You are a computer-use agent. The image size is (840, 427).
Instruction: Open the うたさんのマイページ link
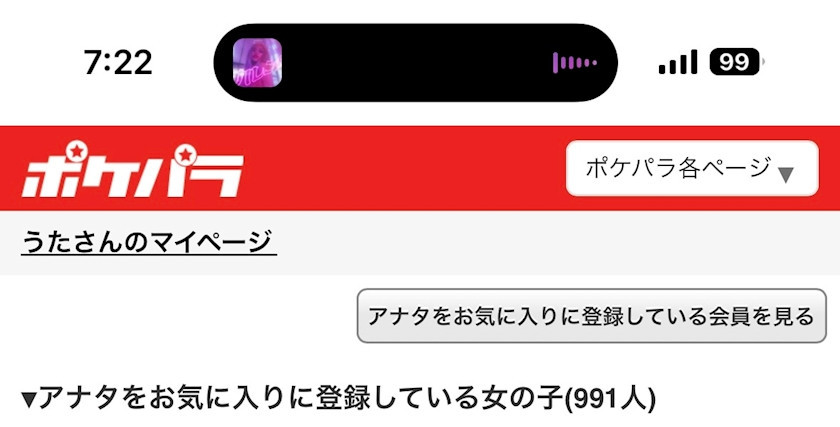pos(148,241)
